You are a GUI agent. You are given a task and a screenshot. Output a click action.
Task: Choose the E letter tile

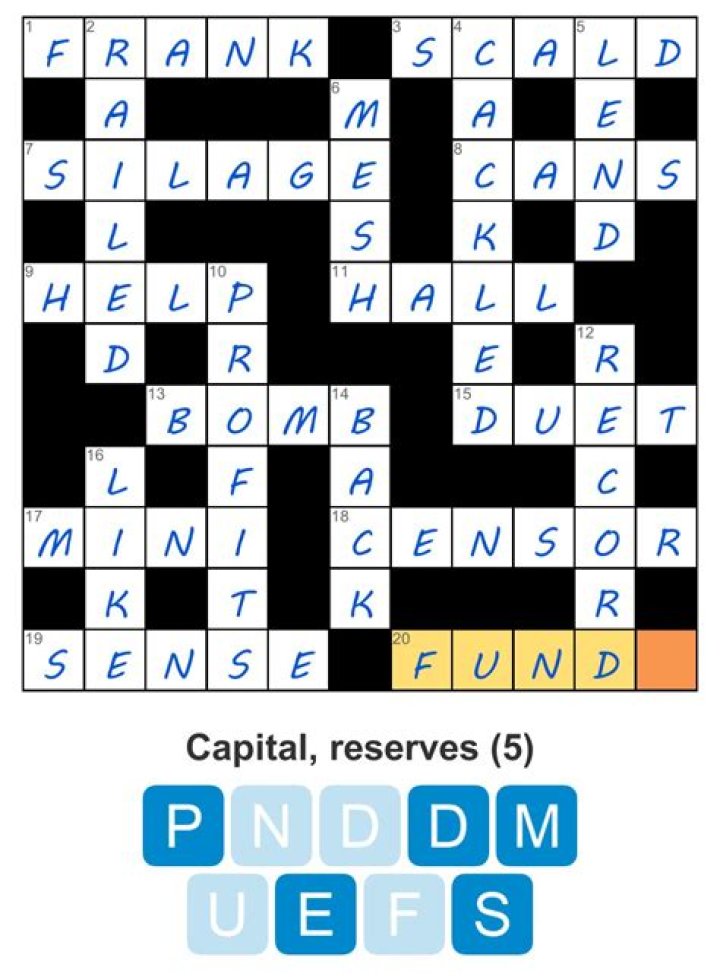click(x=315, y=914)
